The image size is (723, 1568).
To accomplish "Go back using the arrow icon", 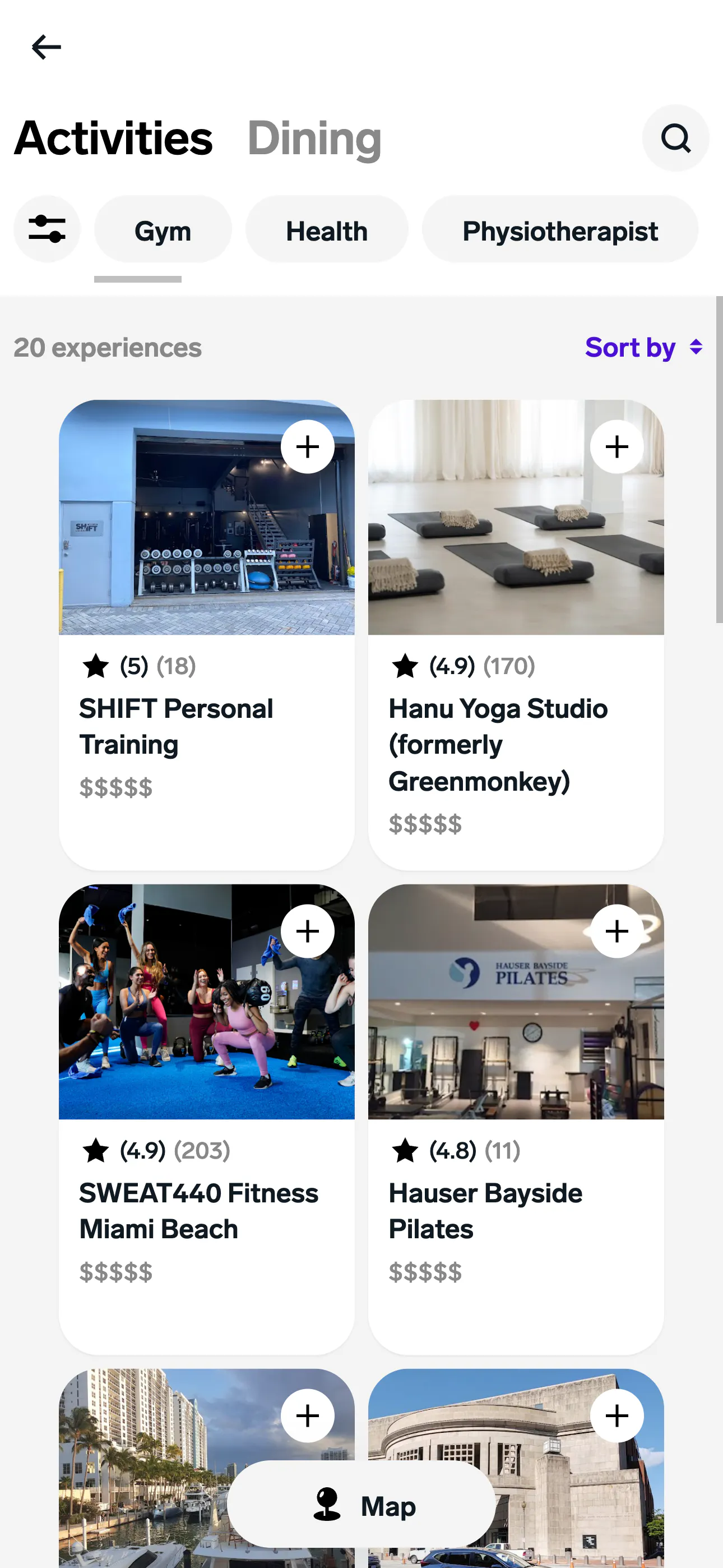I will (47, 47).
